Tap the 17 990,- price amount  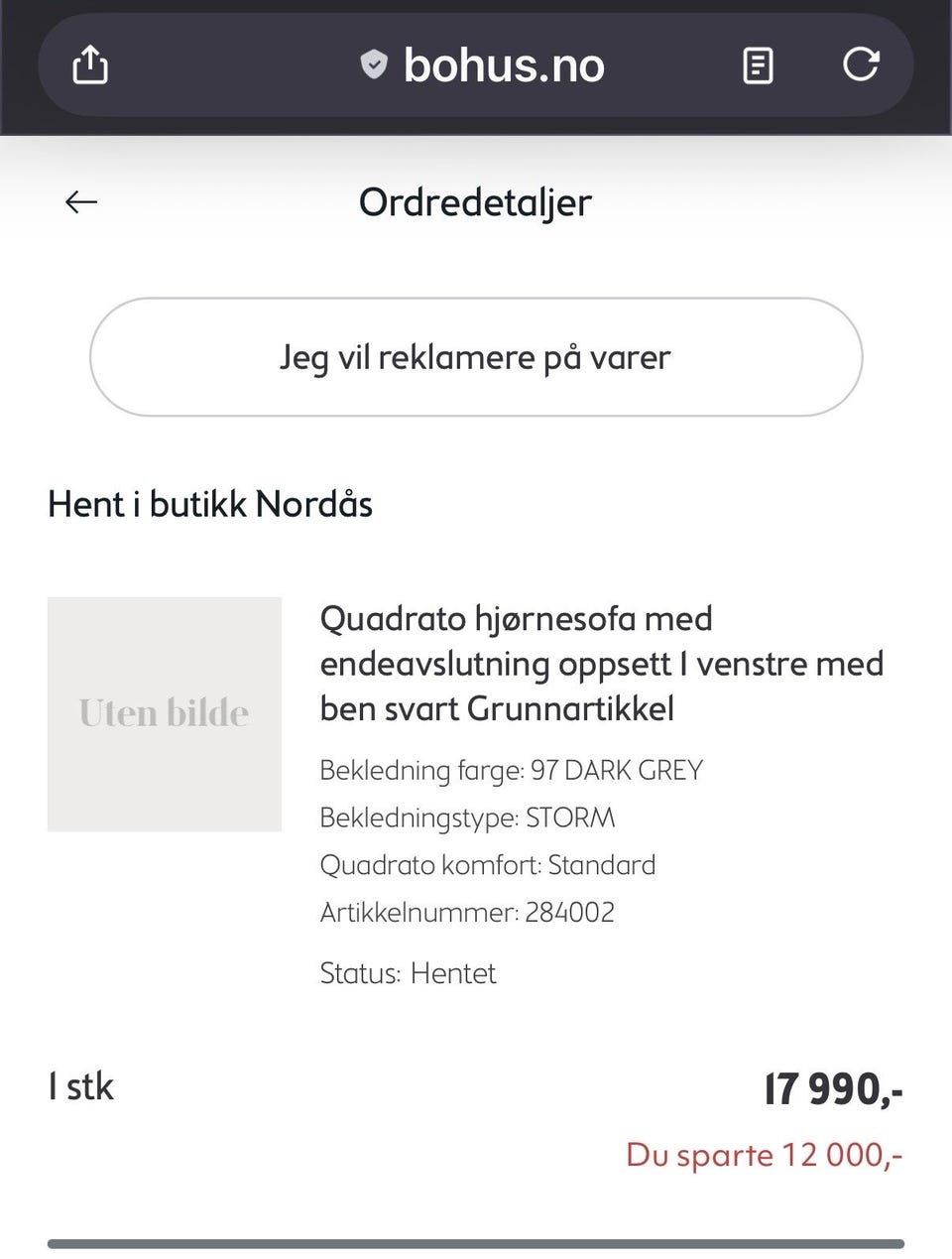tap(835, 1088)
